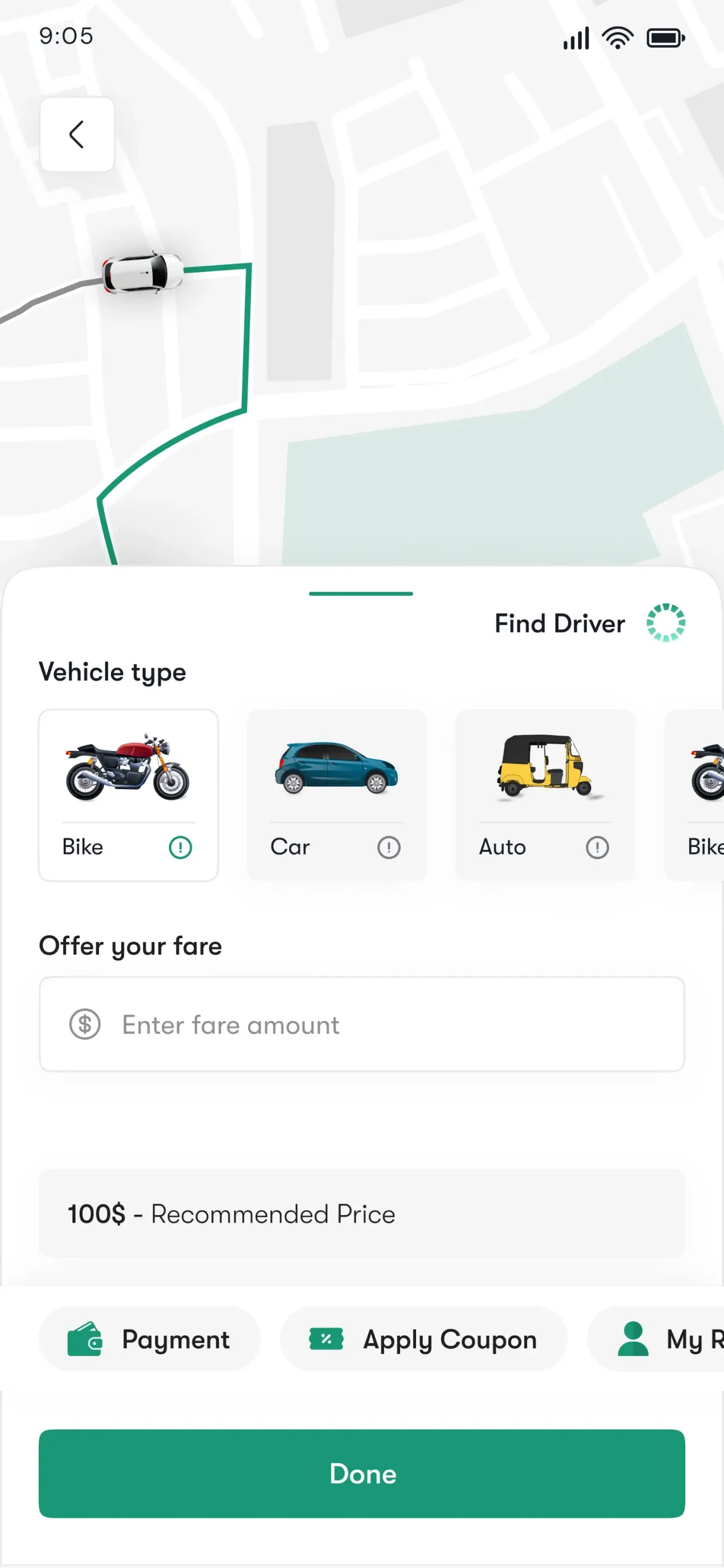
Task: Open Payment options
Action: coord(149,1339)
